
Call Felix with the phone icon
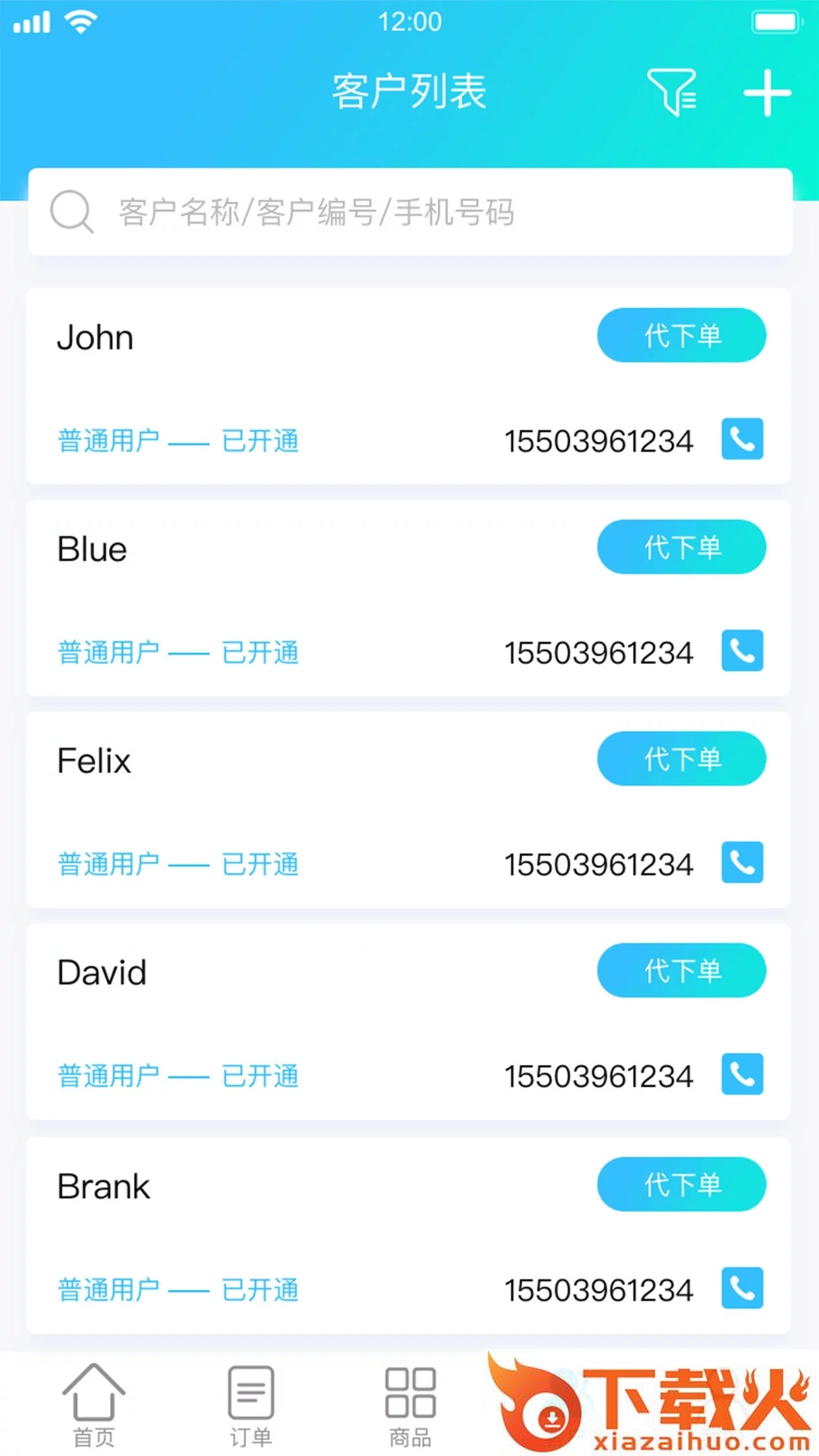742,863
